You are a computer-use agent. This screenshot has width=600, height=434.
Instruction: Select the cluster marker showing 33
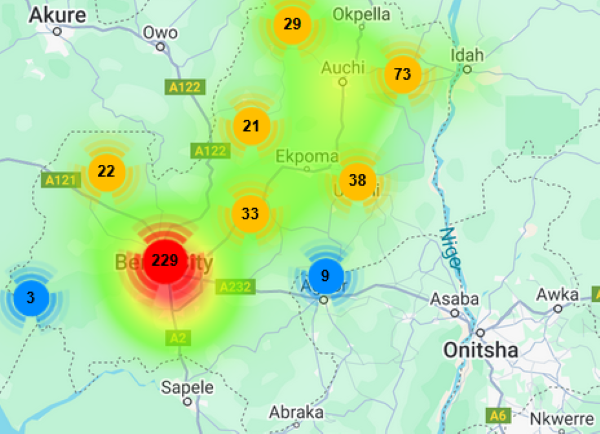point(250,214)
